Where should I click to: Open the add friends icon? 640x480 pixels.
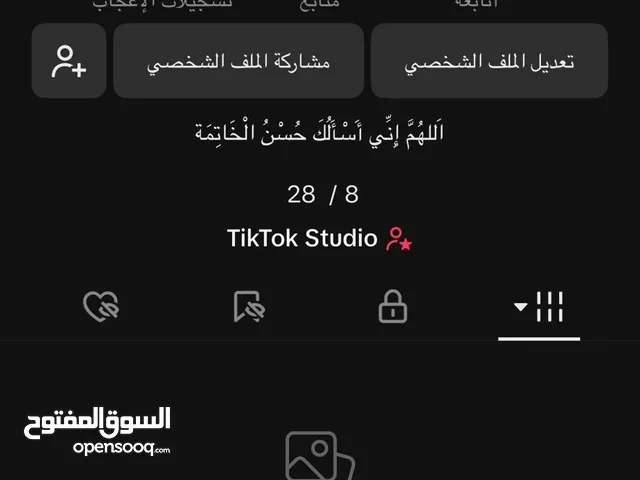coord(69,62)
